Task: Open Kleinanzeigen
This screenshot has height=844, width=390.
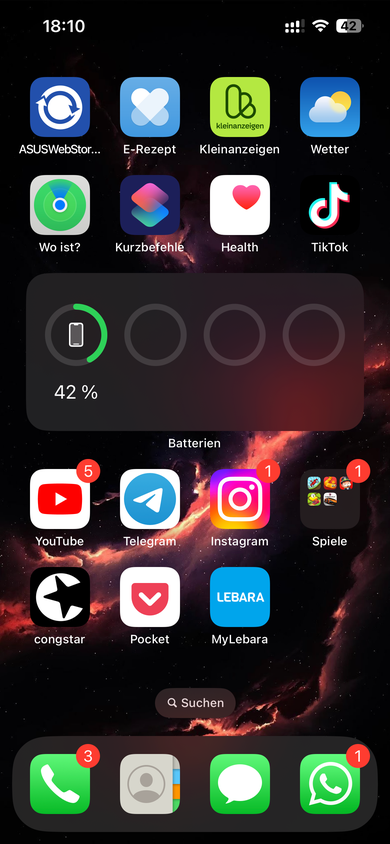Action: pyautogui.click(x=239, y=107)
